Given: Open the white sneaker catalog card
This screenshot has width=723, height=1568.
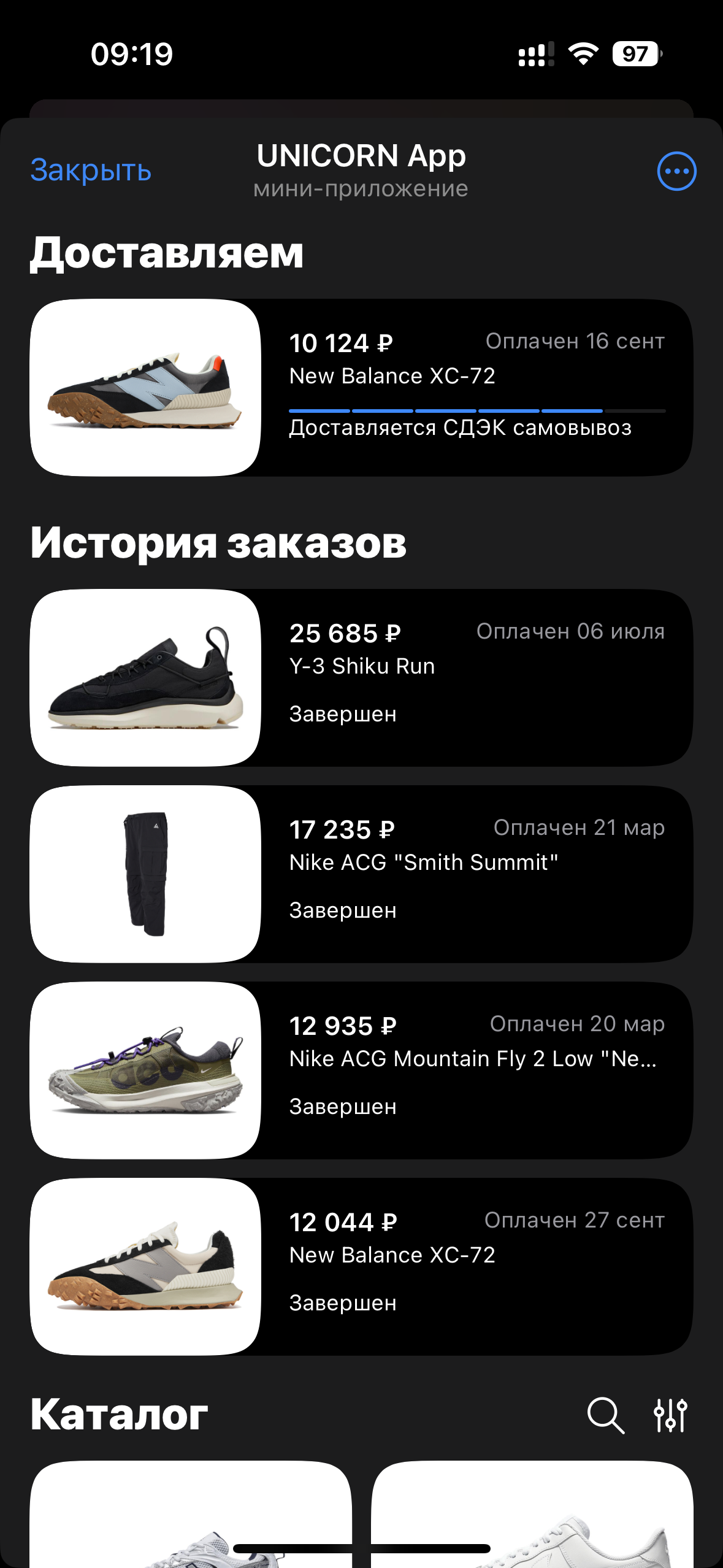Looking at the screenshot, I should point(532,1514).
